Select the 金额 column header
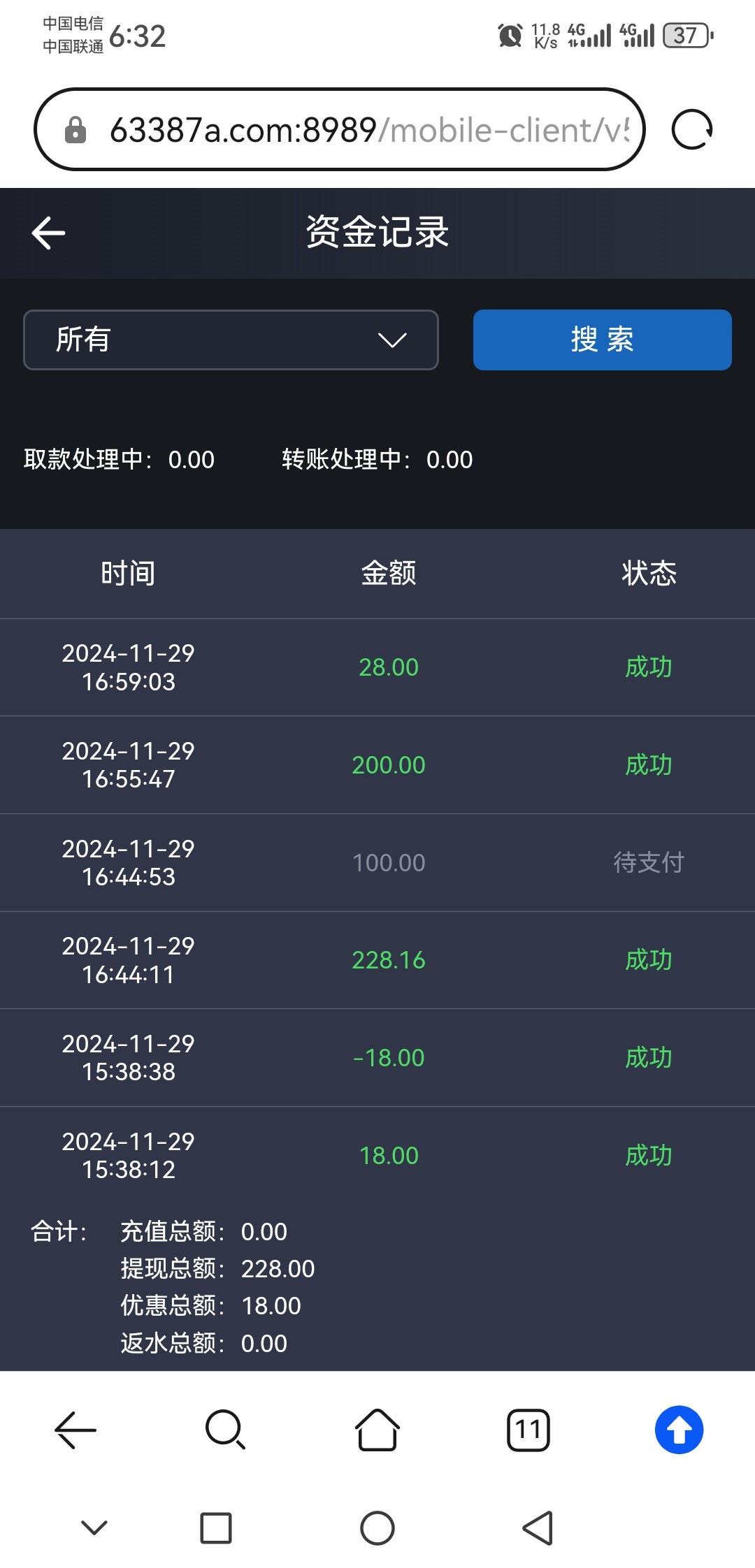This screenshot has width=755, height=1568. (x=389, y=572)
